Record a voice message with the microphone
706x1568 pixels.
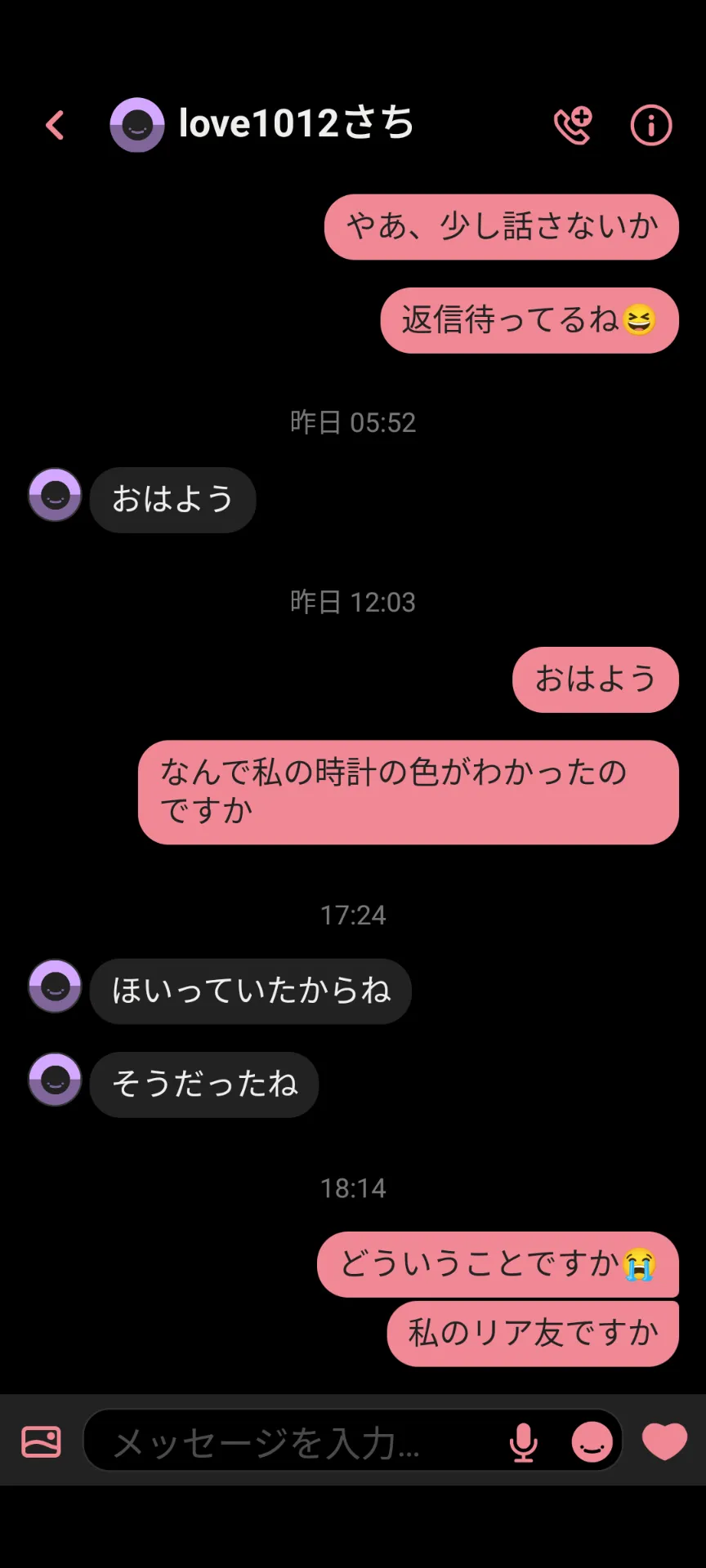523,1442
